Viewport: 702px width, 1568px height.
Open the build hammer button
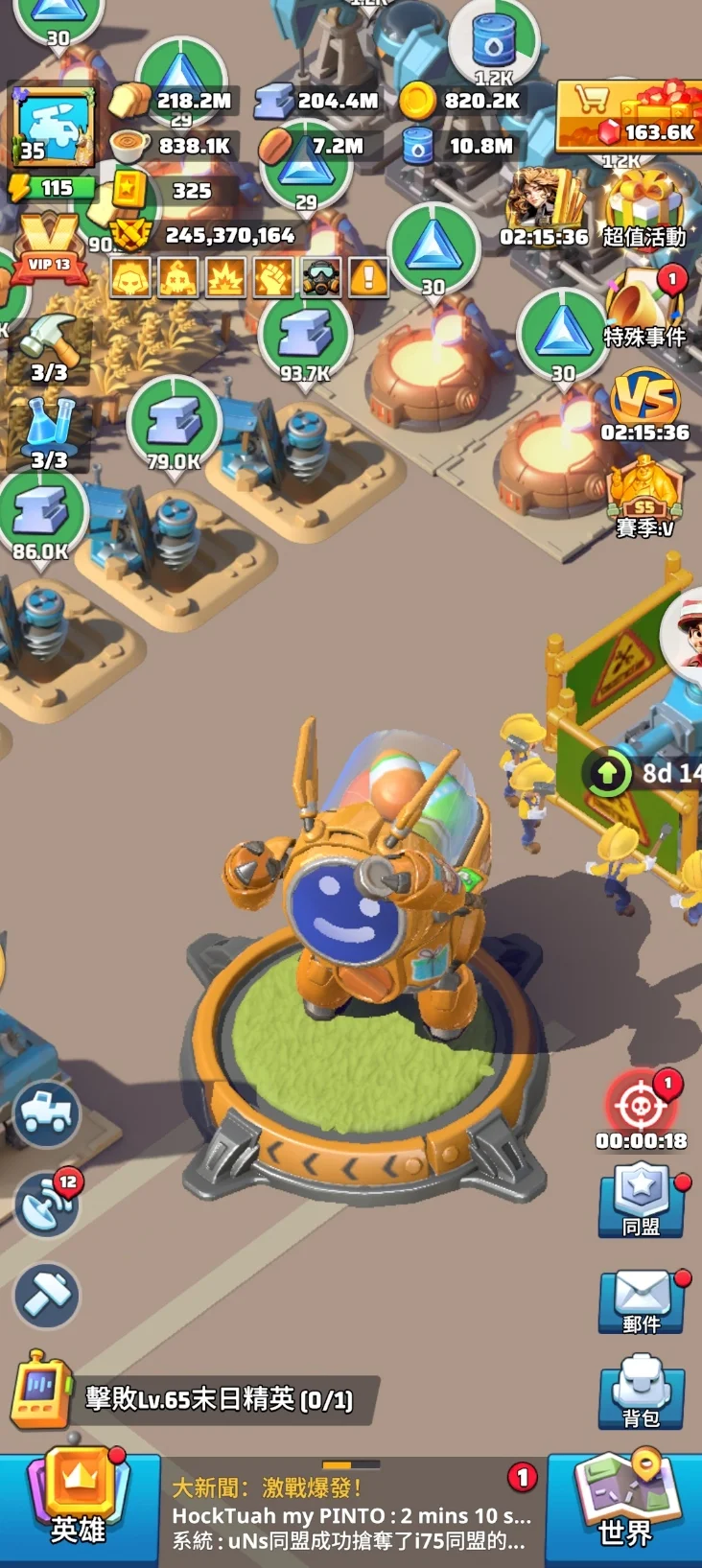[x=46, y=1295]
